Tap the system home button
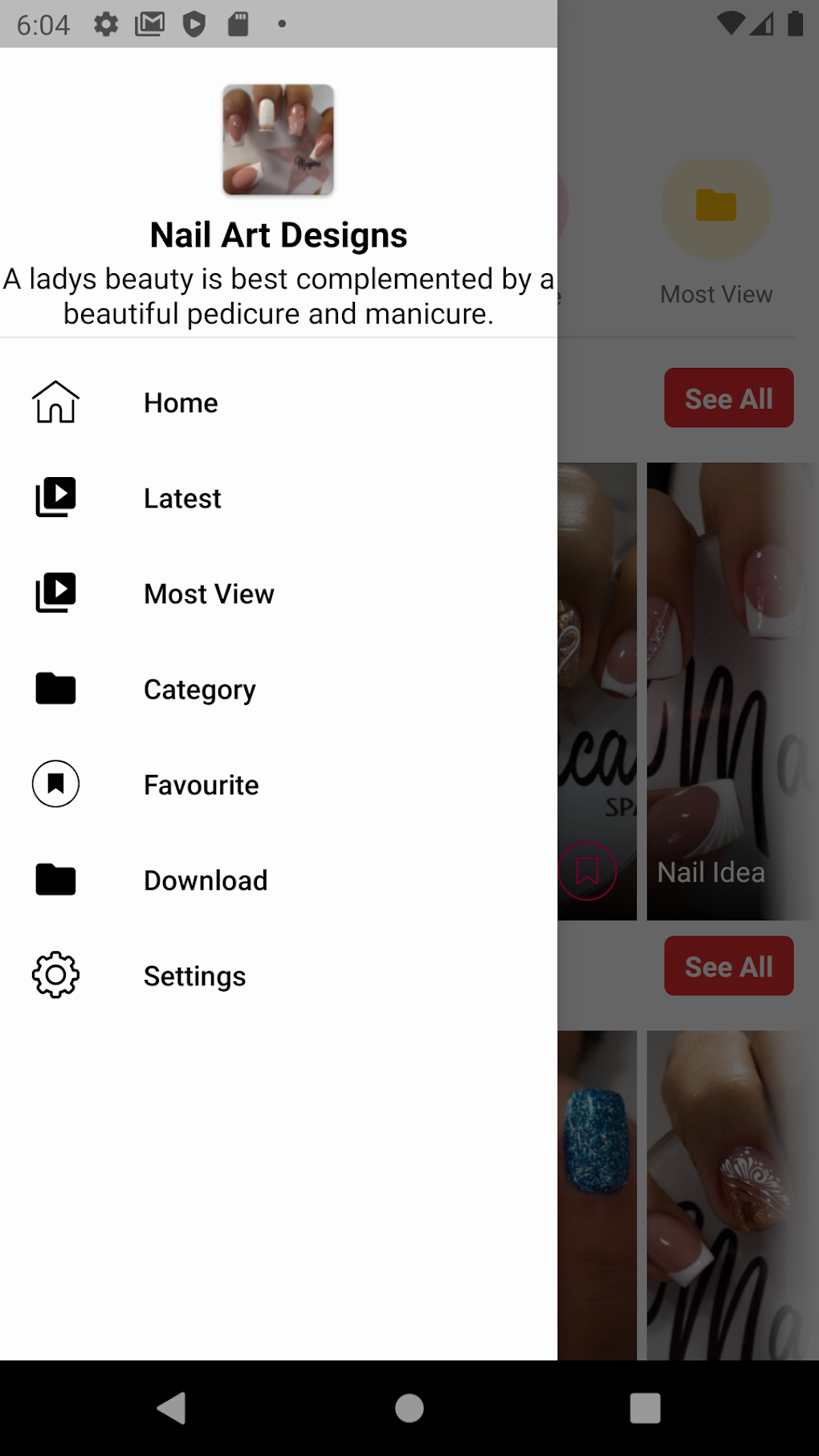The height and width of the screenshot is (1456, 819). [x=409, y=1408]
